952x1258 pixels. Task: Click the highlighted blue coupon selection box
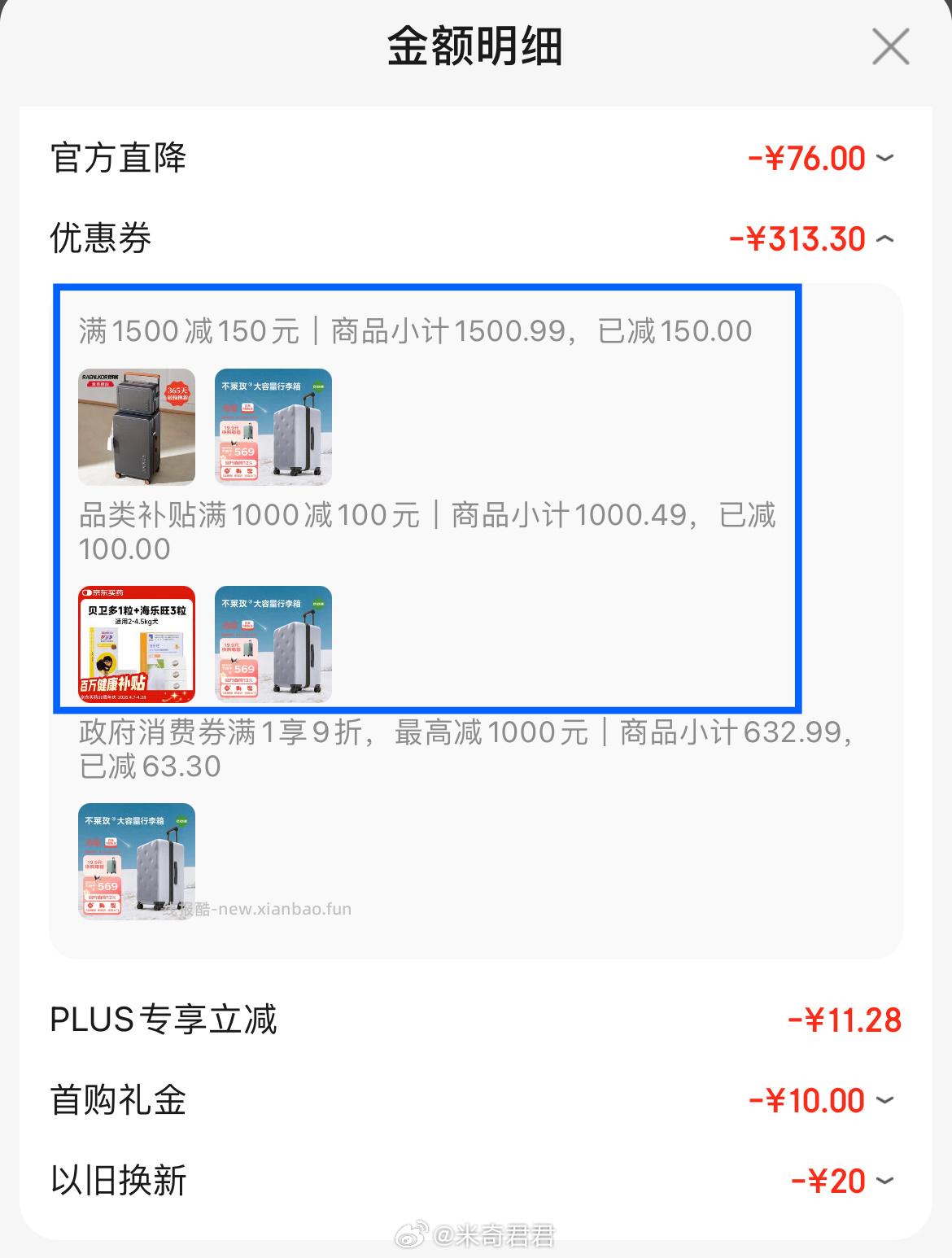(427, 498)
